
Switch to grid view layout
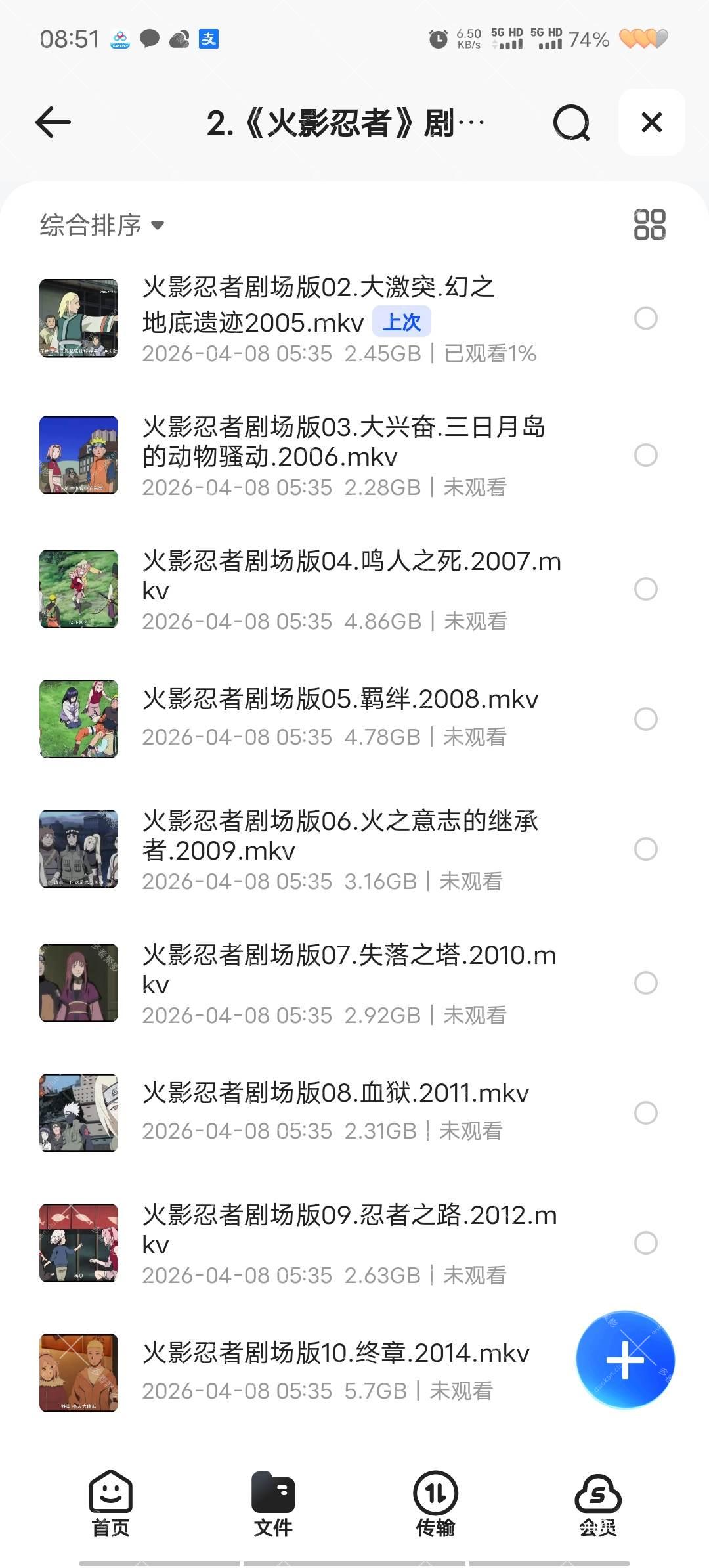(x=649, y=225)
